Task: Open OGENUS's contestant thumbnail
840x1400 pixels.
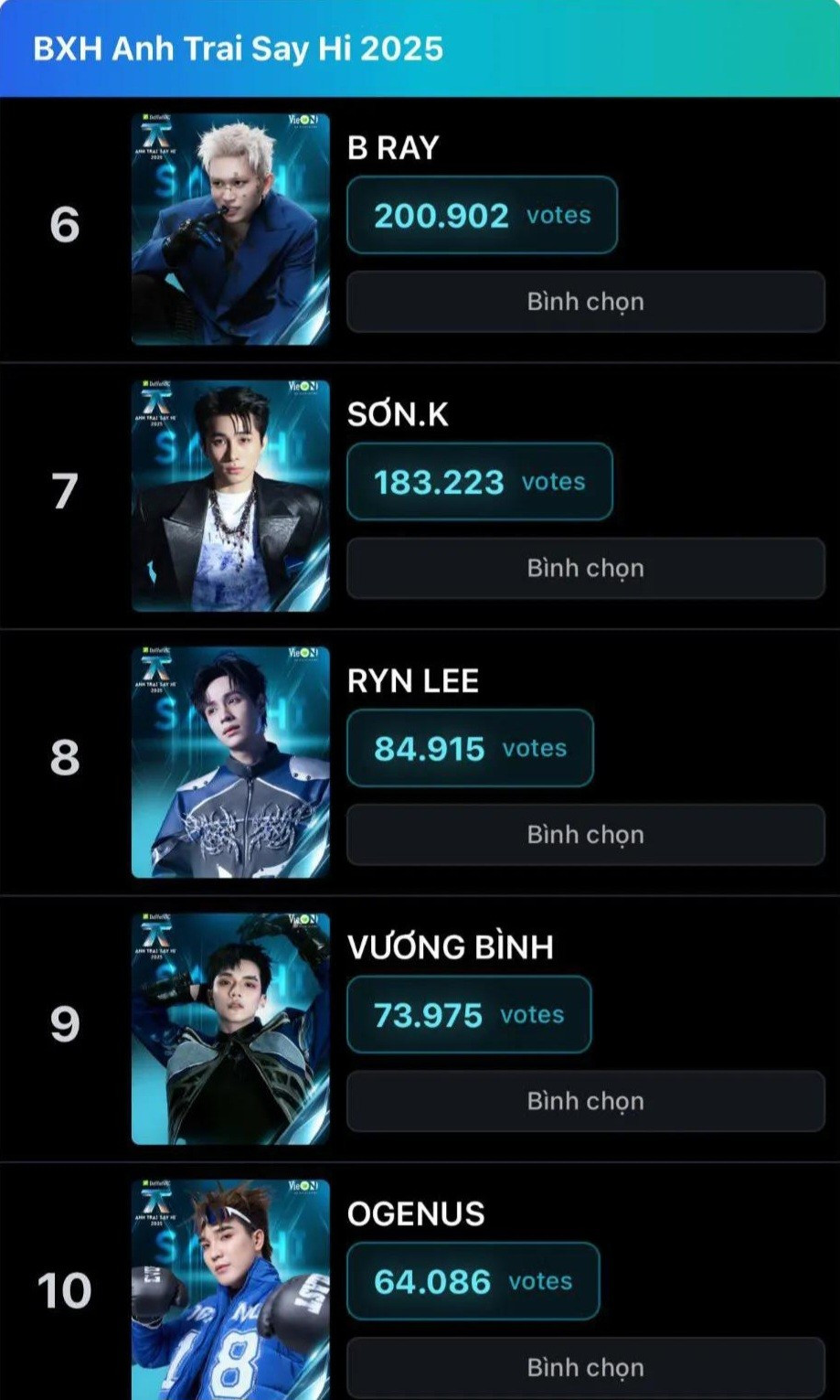Action: click(x=230, y=1289)
